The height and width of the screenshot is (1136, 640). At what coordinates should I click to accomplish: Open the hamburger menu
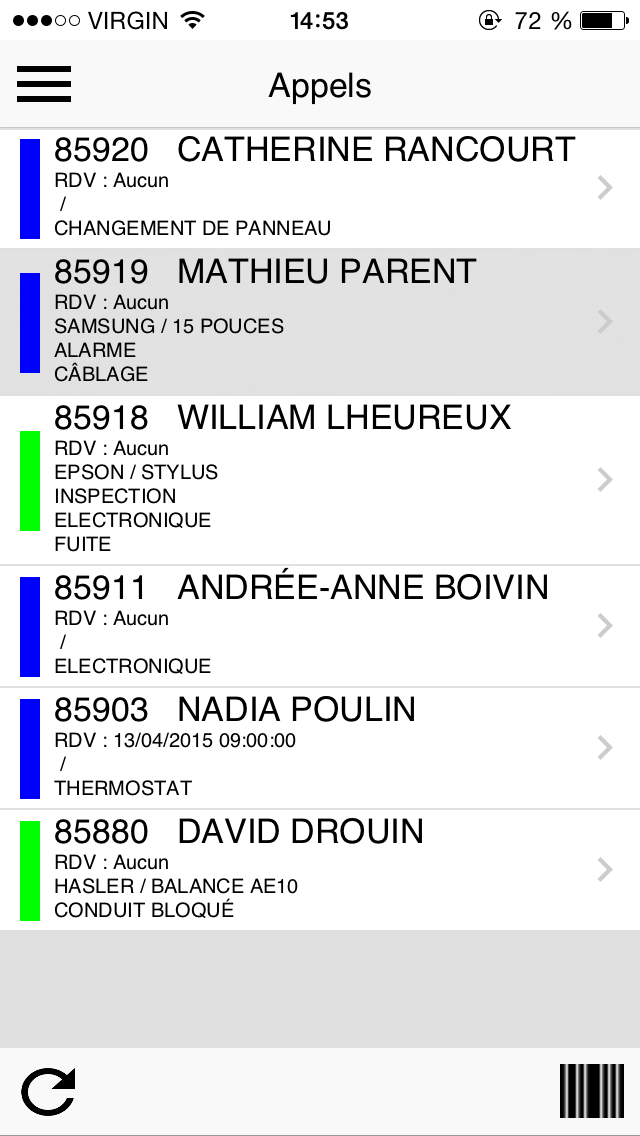[44, 84]
